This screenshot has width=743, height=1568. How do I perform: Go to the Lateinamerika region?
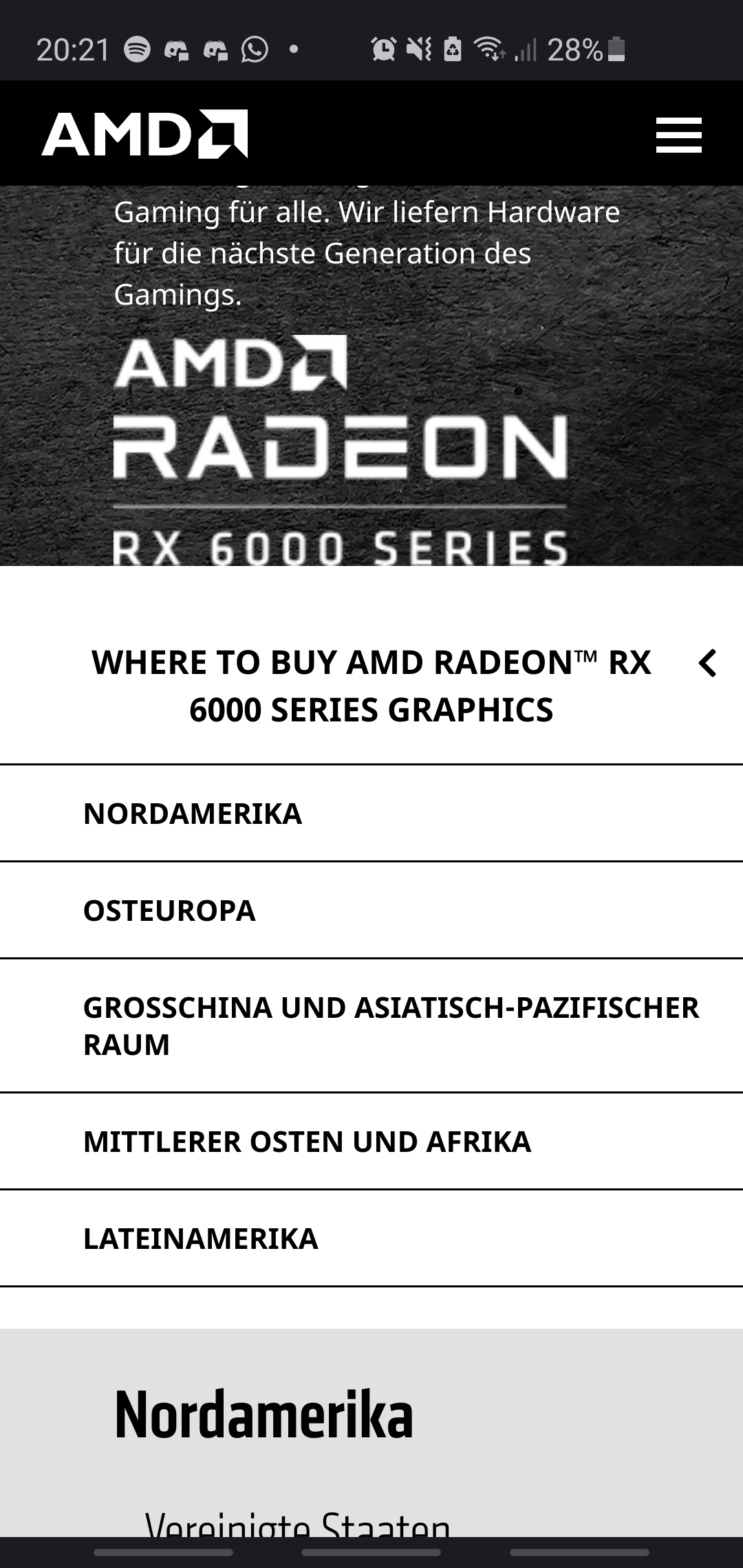(x=201, y=1239)
